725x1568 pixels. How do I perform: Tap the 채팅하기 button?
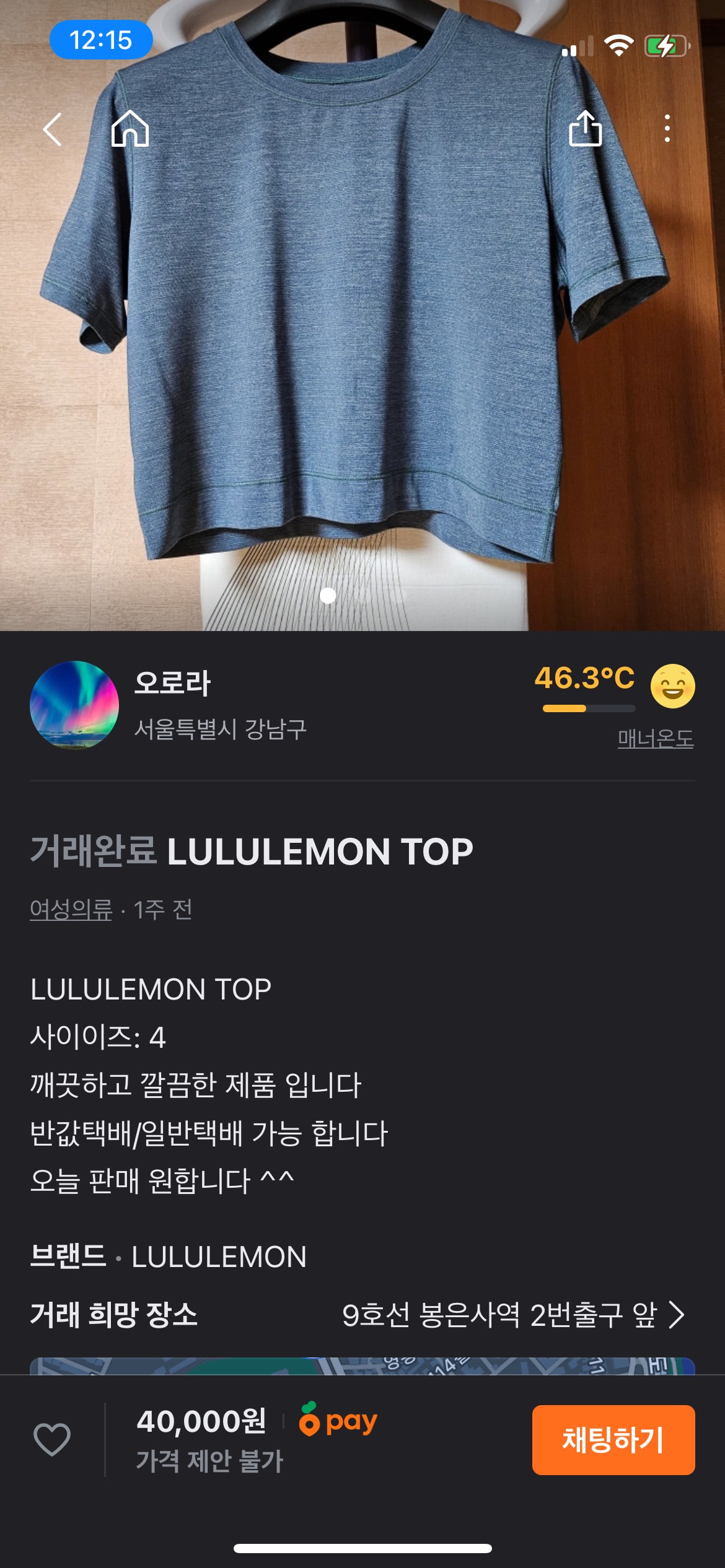click(x=613, y=1440)
